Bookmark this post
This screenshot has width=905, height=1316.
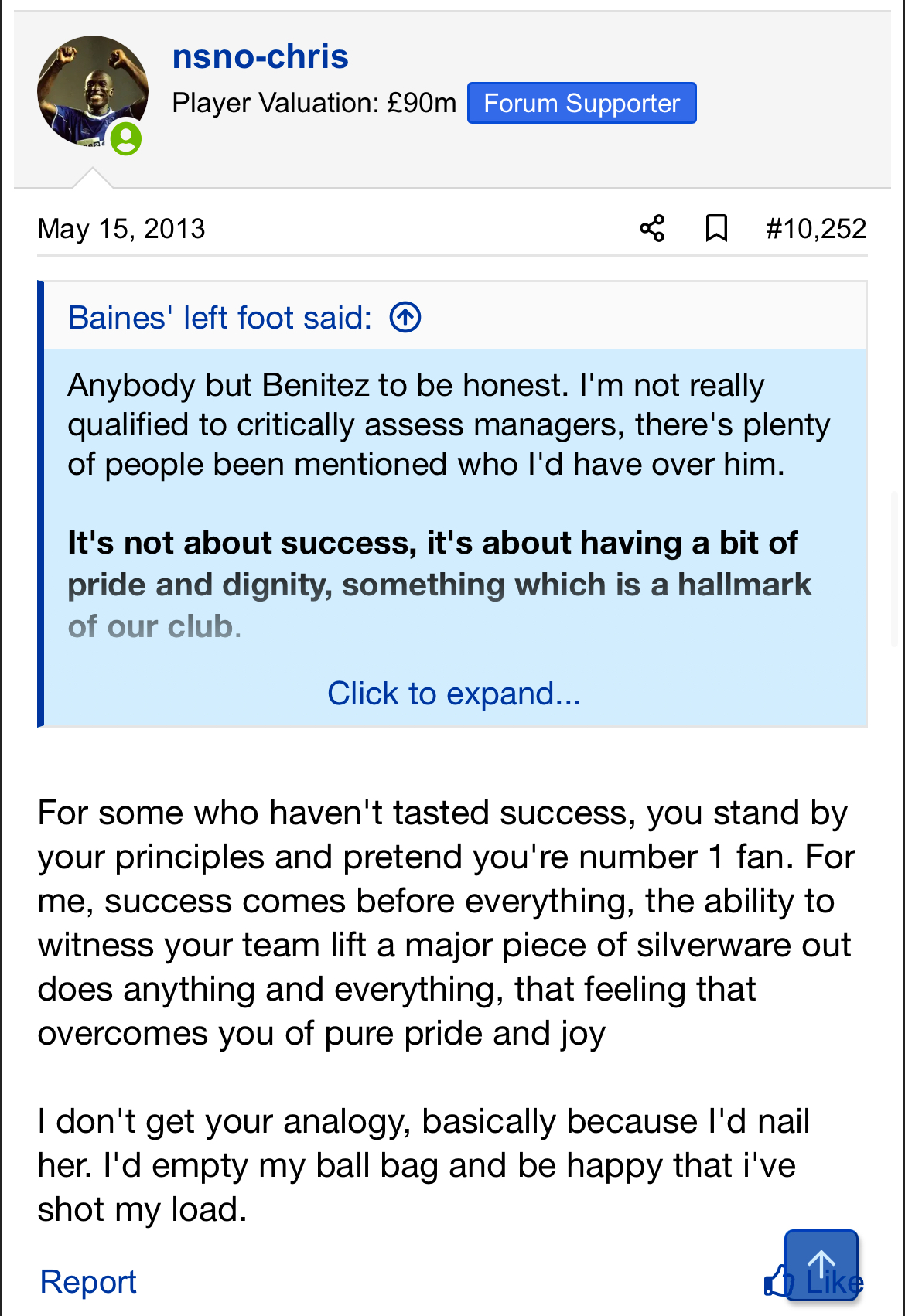[716, 228]
